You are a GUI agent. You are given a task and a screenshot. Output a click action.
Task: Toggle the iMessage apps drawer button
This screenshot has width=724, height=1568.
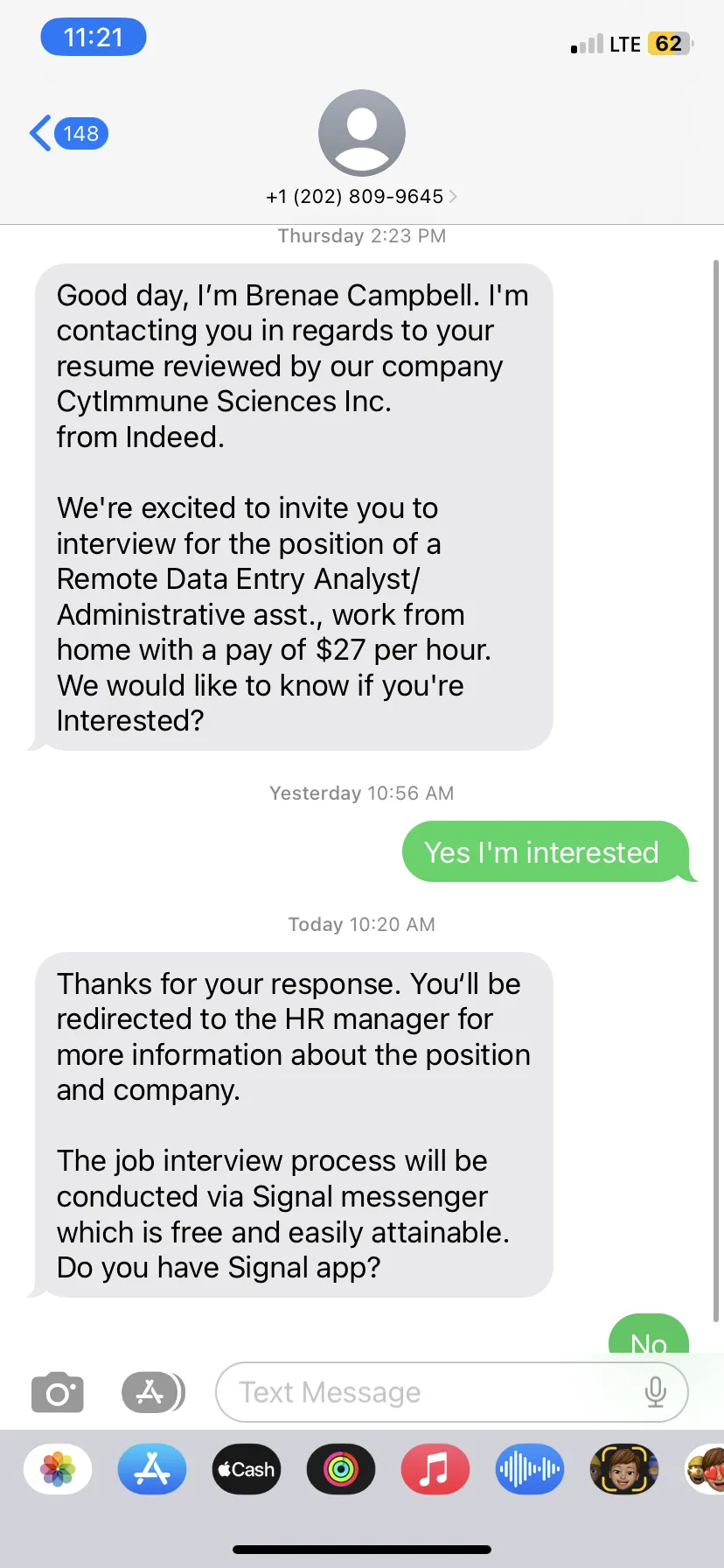coord(153,1392)
